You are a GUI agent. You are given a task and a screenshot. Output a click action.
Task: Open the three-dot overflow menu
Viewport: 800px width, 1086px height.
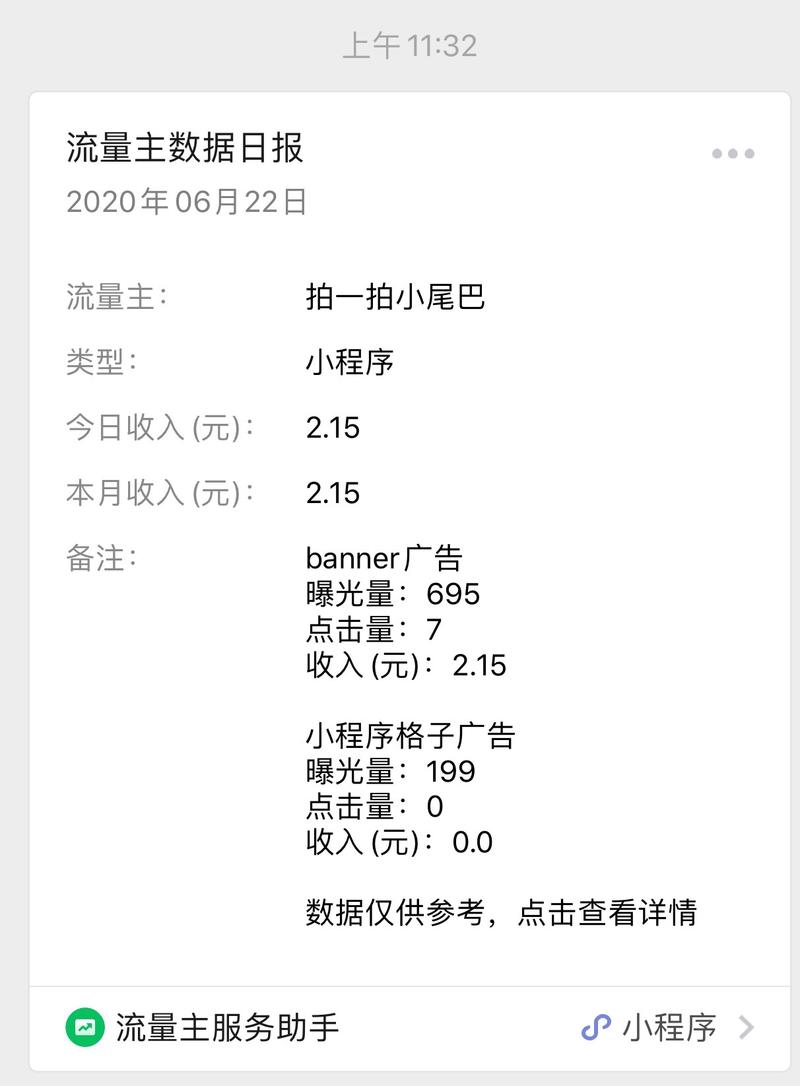(732, 154)
